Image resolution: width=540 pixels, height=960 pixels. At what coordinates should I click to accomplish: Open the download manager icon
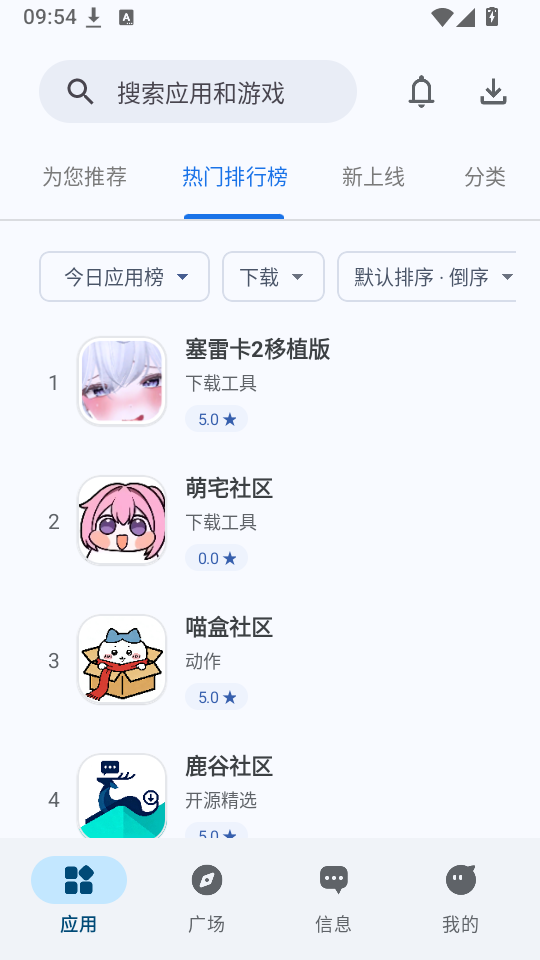493,92
